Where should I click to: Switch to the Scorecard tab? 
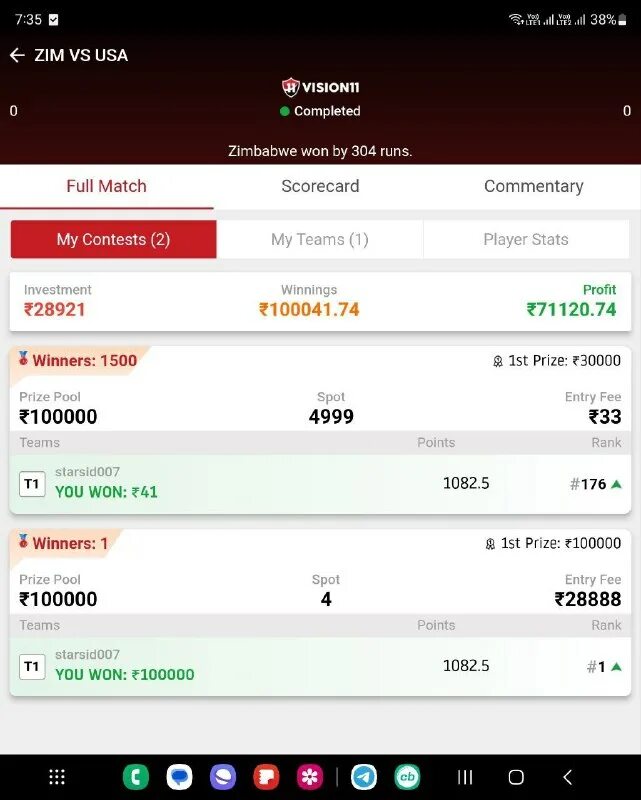320,186
